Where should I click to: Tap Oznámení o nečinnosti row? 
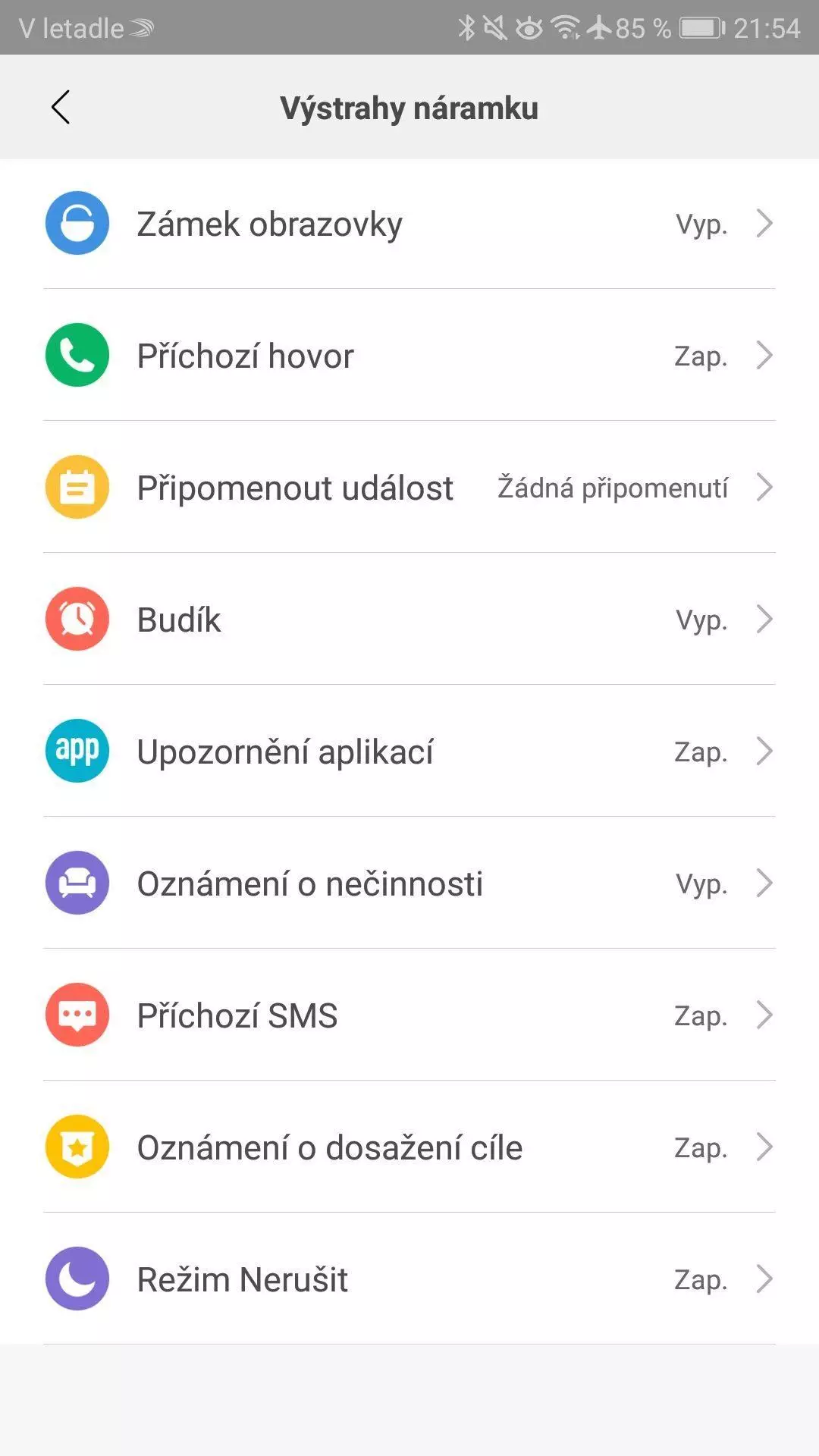pos(409,883)
